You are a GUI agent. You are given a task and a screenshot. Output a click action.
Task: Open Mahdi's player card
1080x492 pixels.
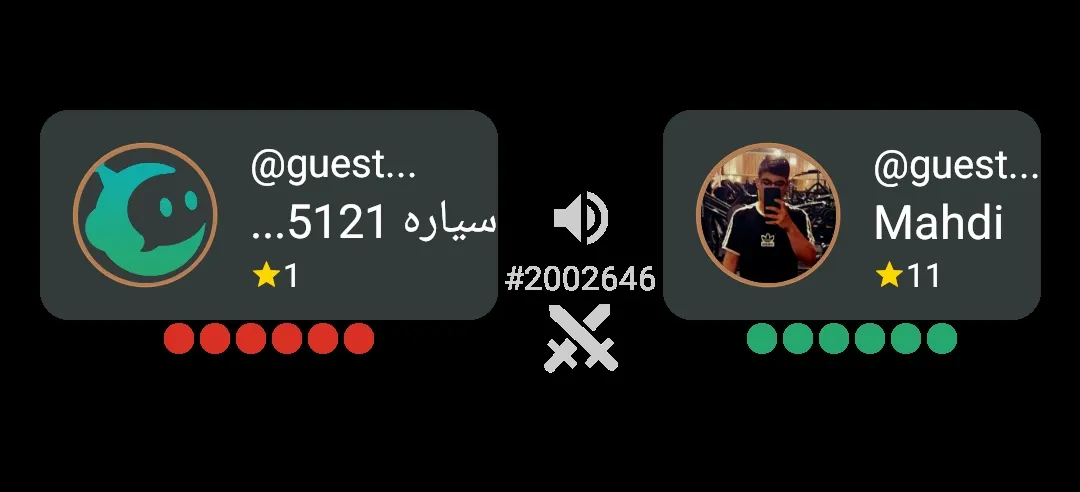coord(851,215)
